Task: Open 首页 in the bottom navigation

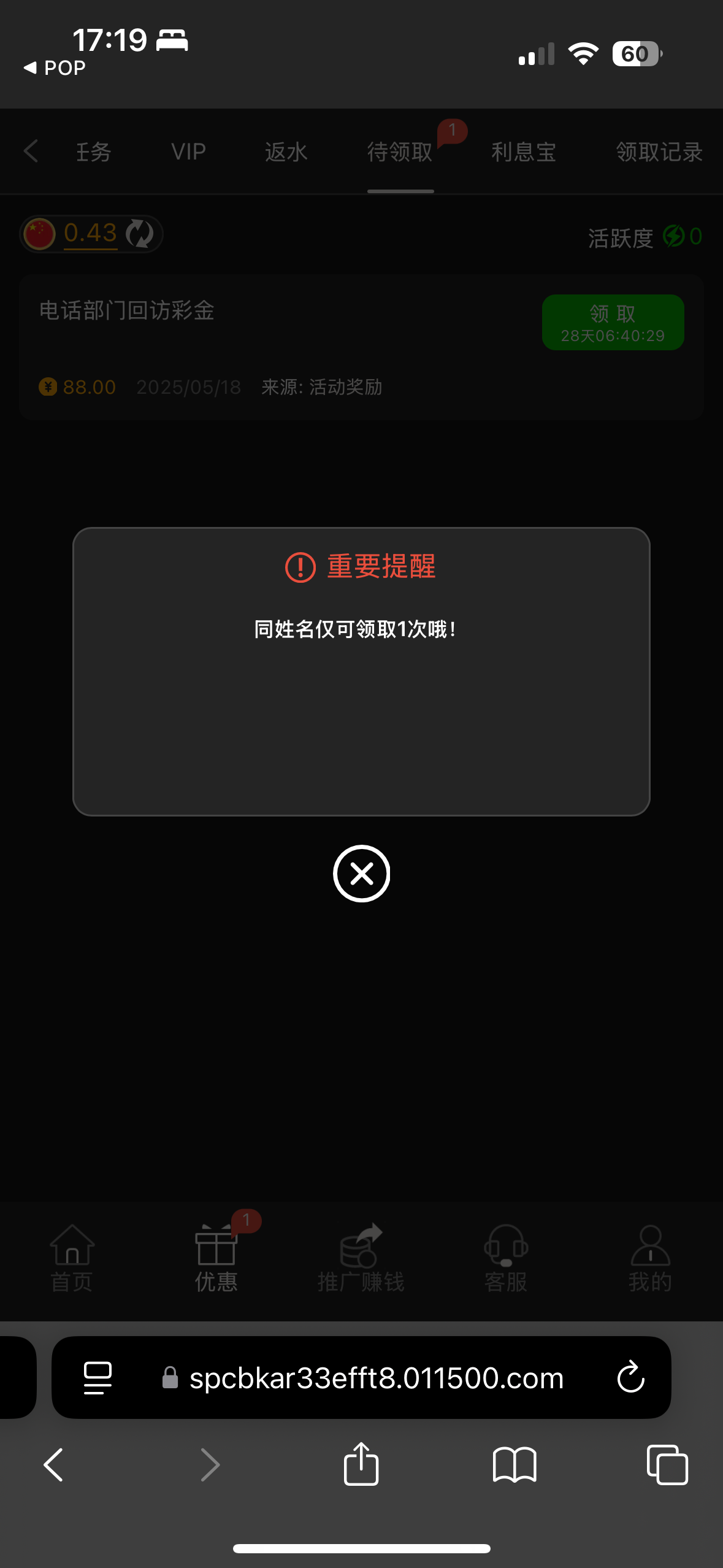Action: [x=72, y=1258]
